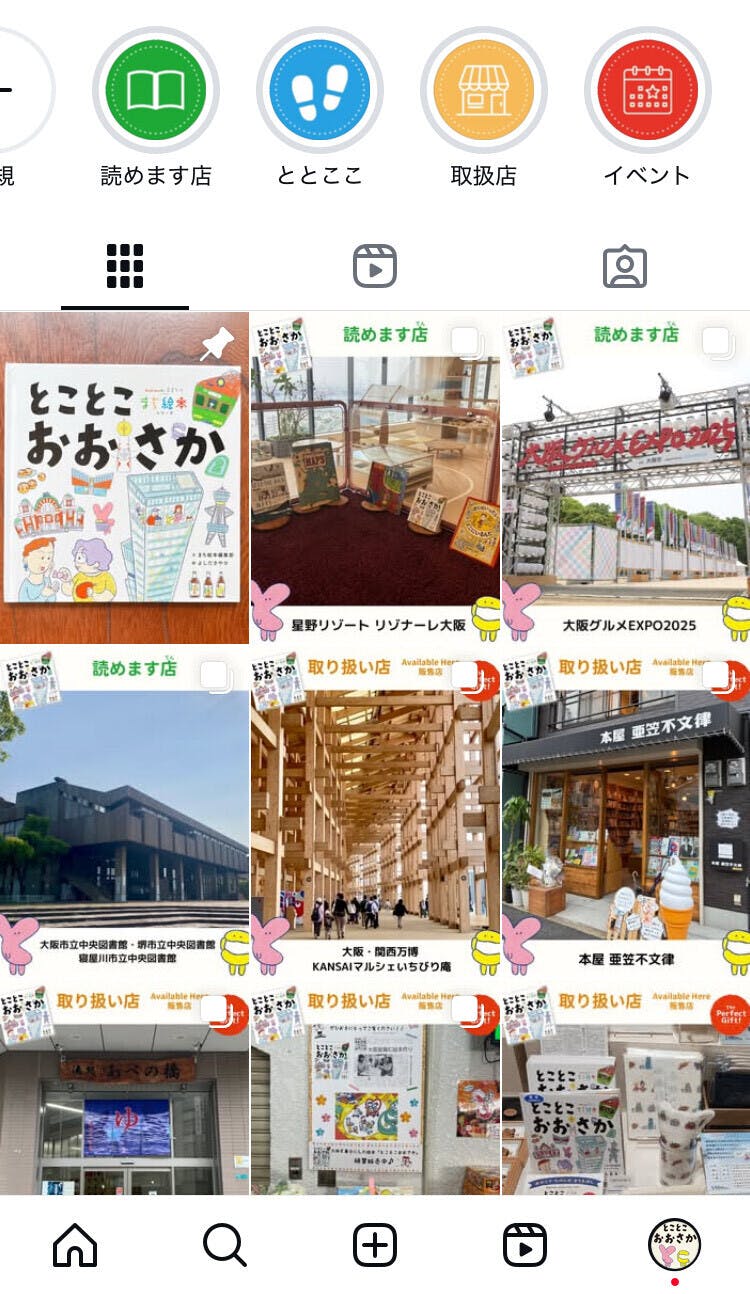750x1294 pixels.
Task: Open Reels from the bottom bar
Action: tap(525, 1246)
